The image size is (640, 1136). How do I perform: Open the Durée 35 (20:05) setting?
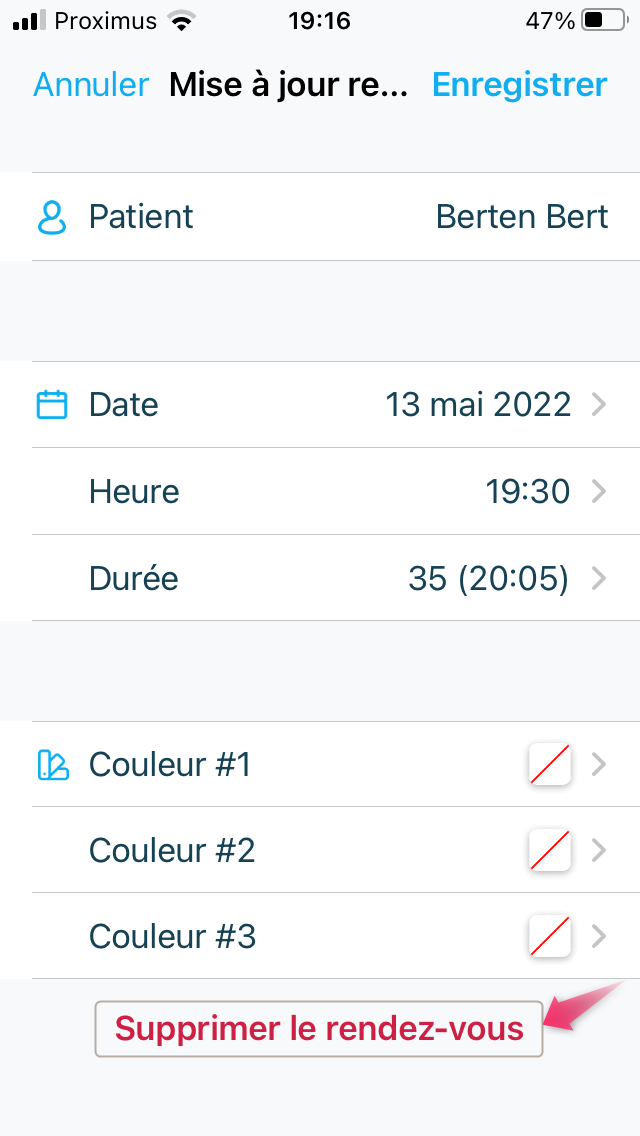(x=320, y=577)
